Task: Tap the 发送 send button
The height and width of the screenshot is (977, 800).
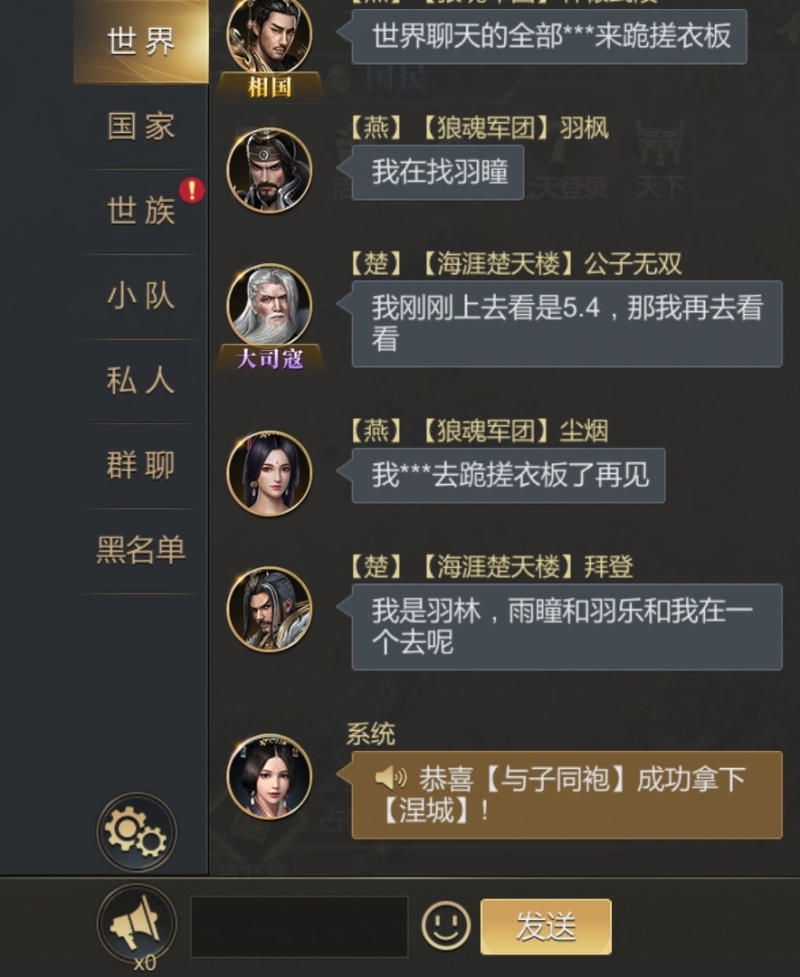Action: click(545, 926)
